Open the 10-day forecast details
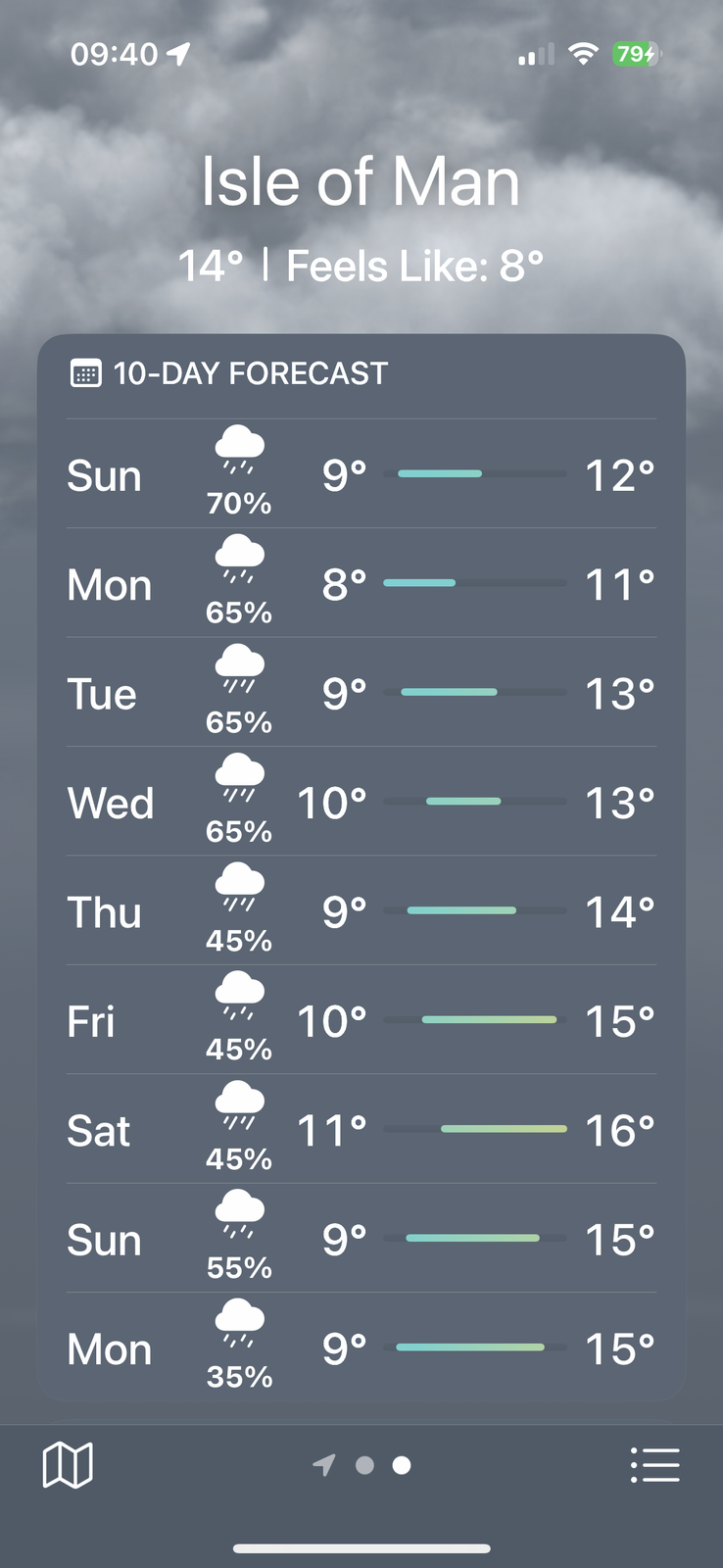The image size is (723, 1568). (x=250, y=373)
